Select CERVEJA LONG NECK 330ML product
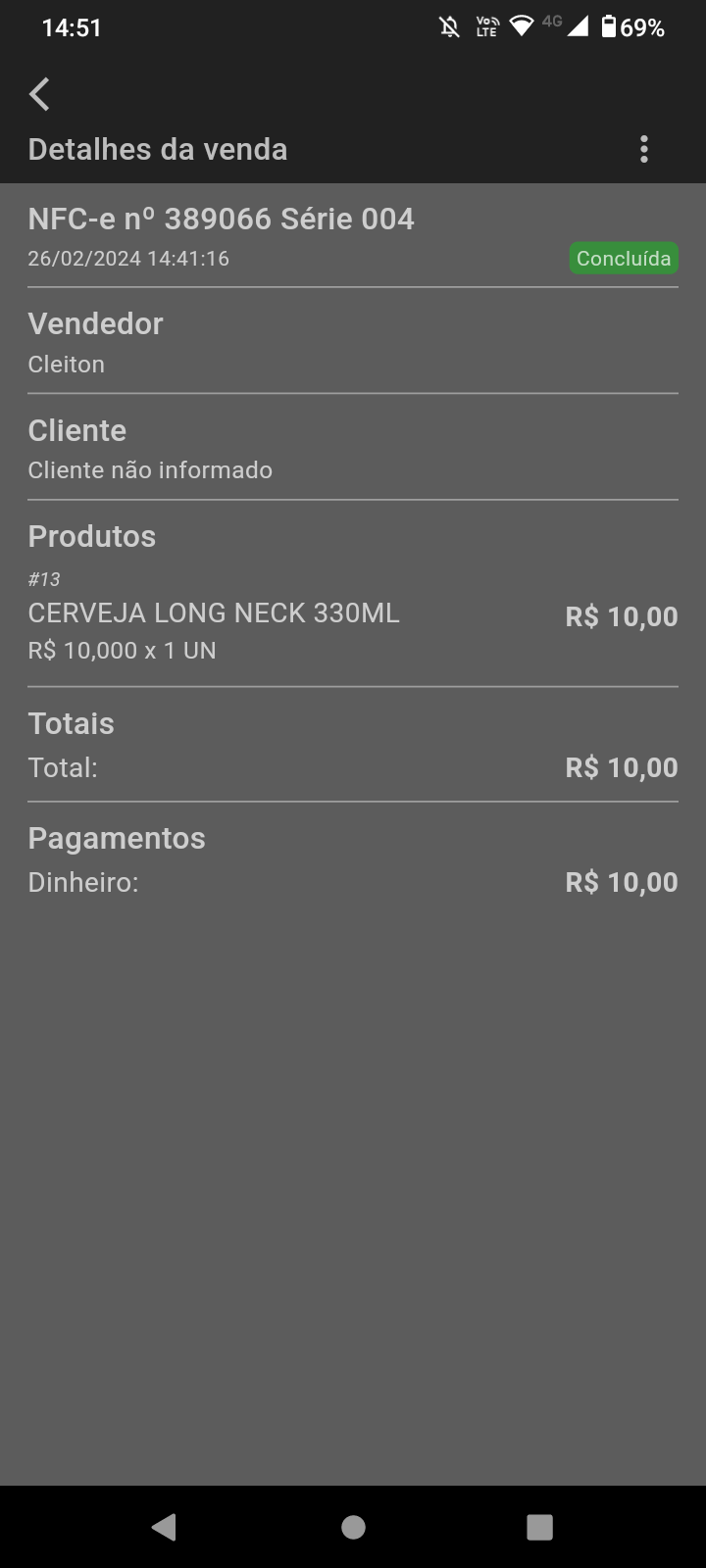Image resolution: width=706 pixels, height=1568 pixels. coord(214,612)
